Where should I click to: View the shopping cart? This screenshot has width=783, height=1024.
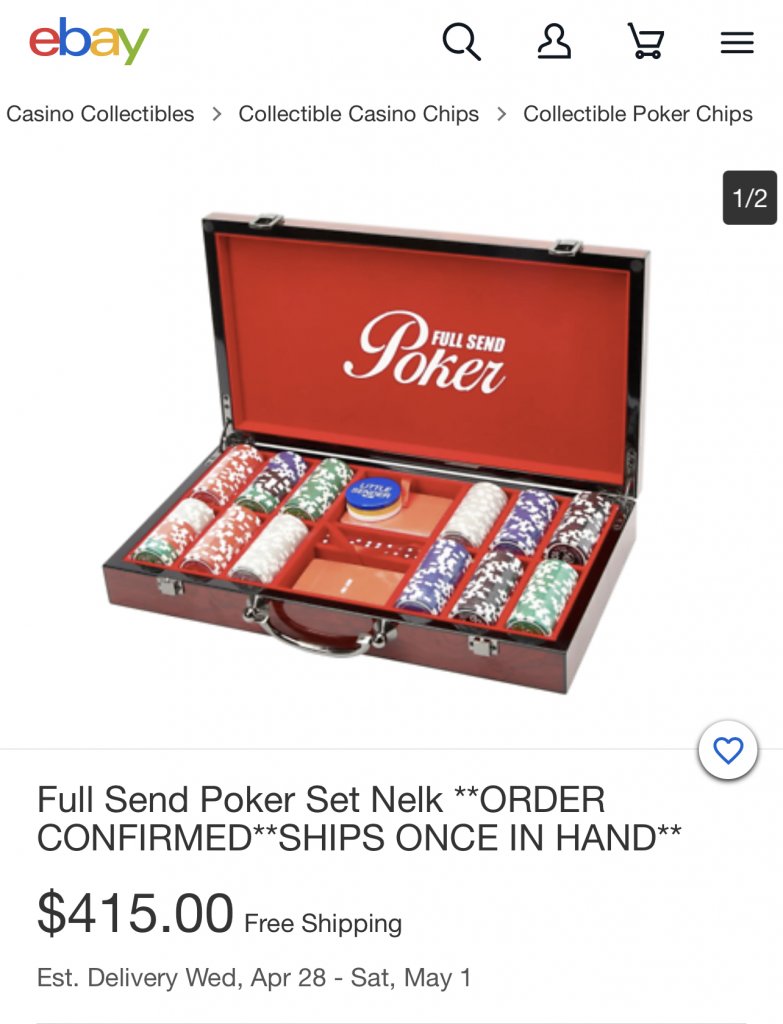pyautogui.click(x=645, y=42)
